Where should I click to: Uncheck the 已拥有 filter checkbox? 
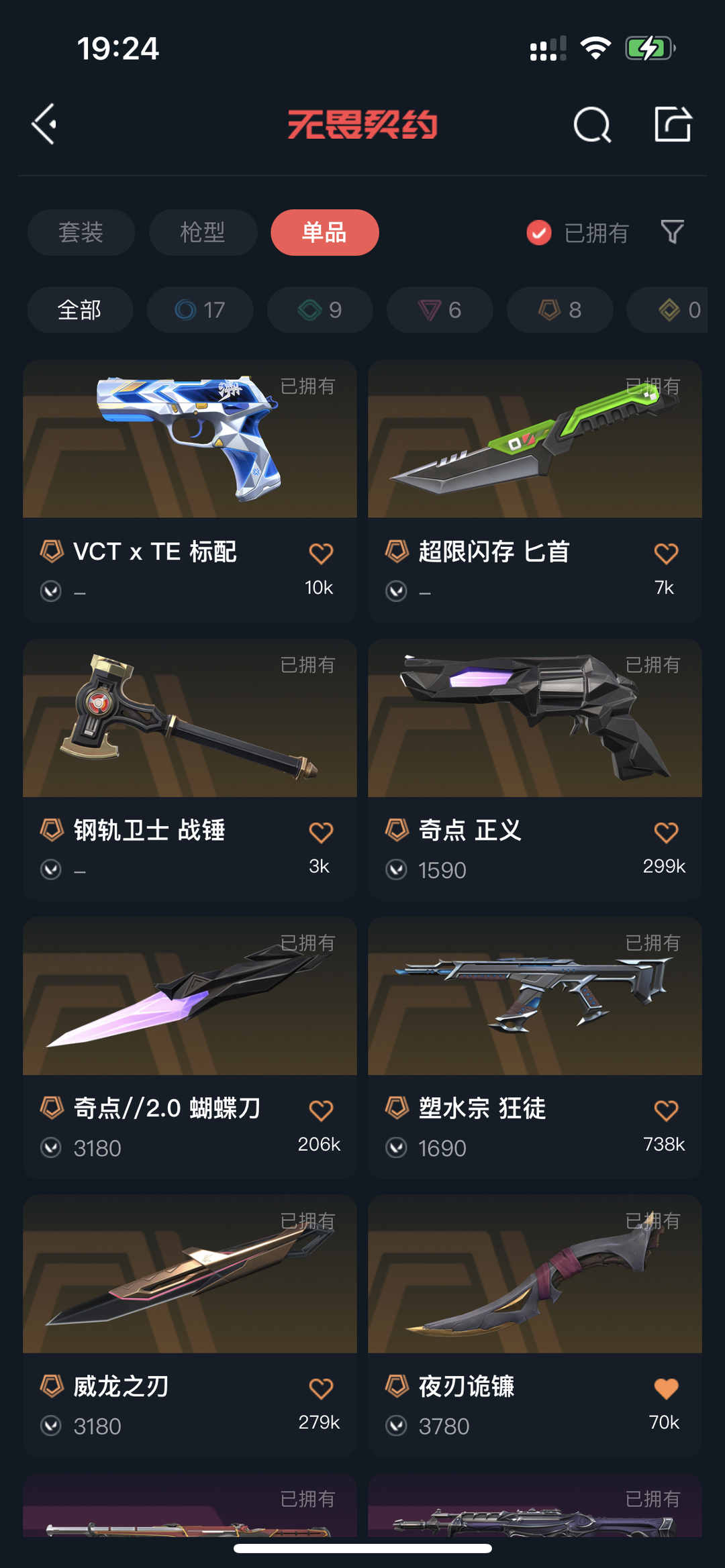click(539, 233)
